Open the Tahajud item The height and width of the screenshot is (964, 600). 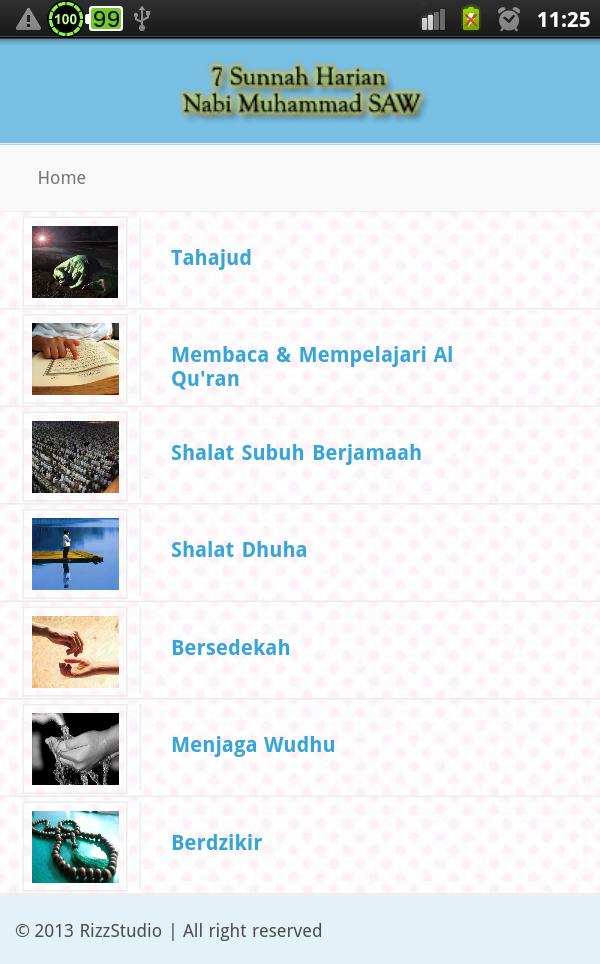click(211, 258)
